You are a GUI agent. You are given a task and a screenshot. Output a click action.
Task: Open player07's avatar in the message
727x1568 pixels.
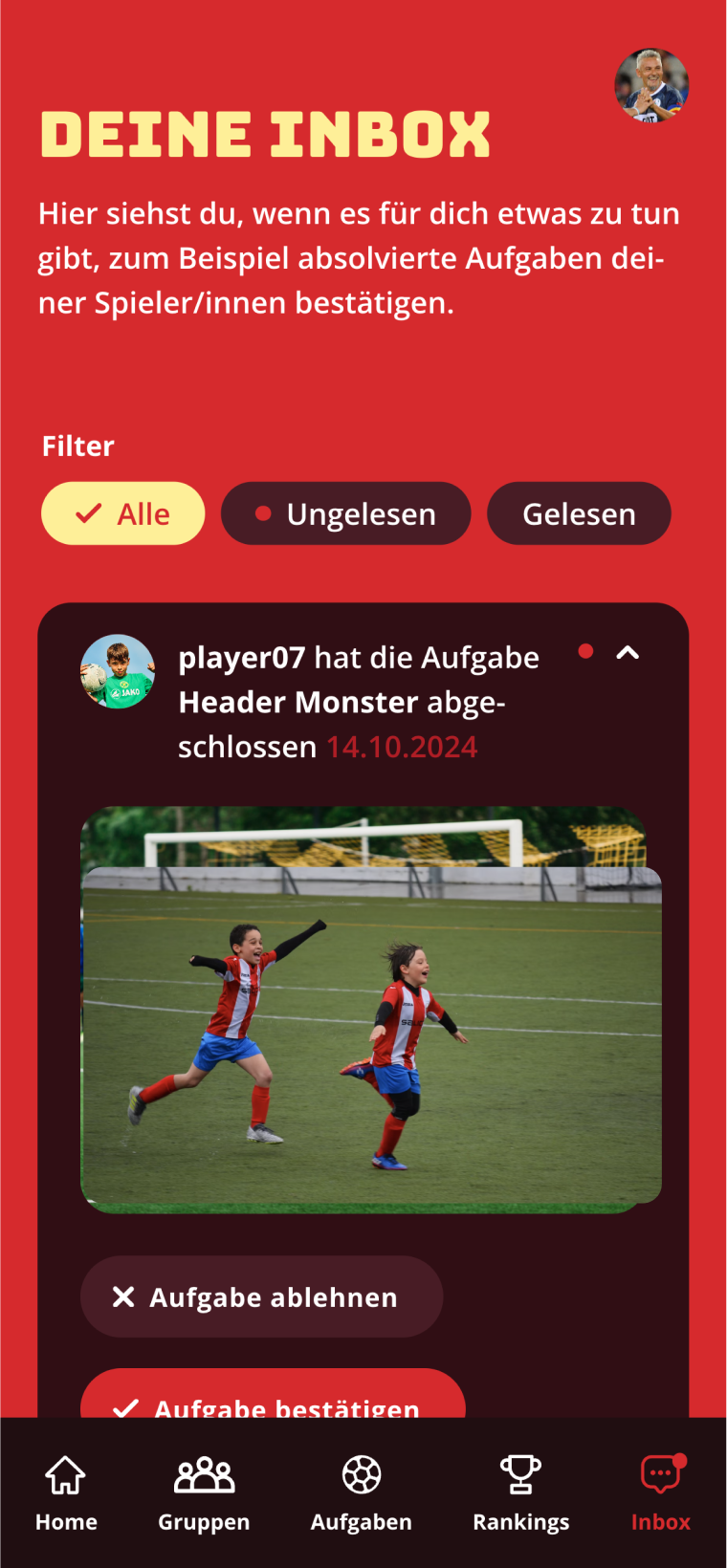coord(118,672)
